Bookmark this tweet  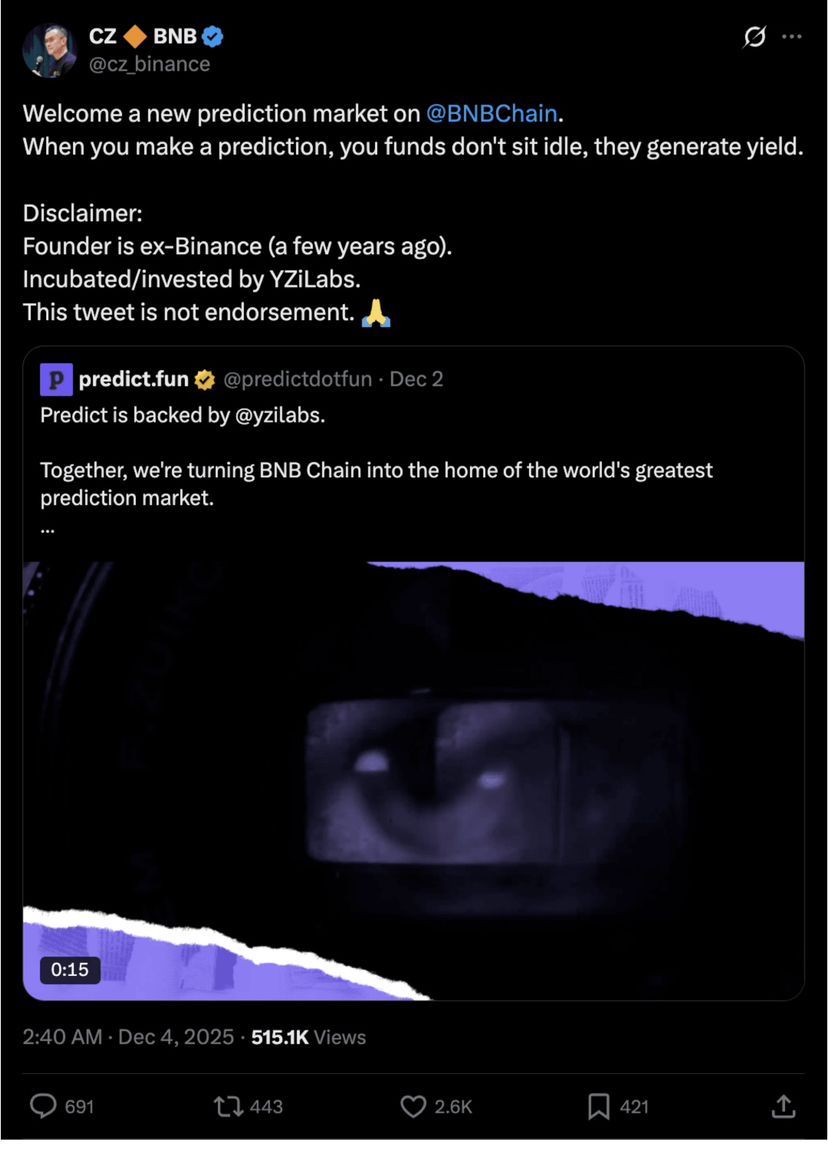pos(598,1106)
